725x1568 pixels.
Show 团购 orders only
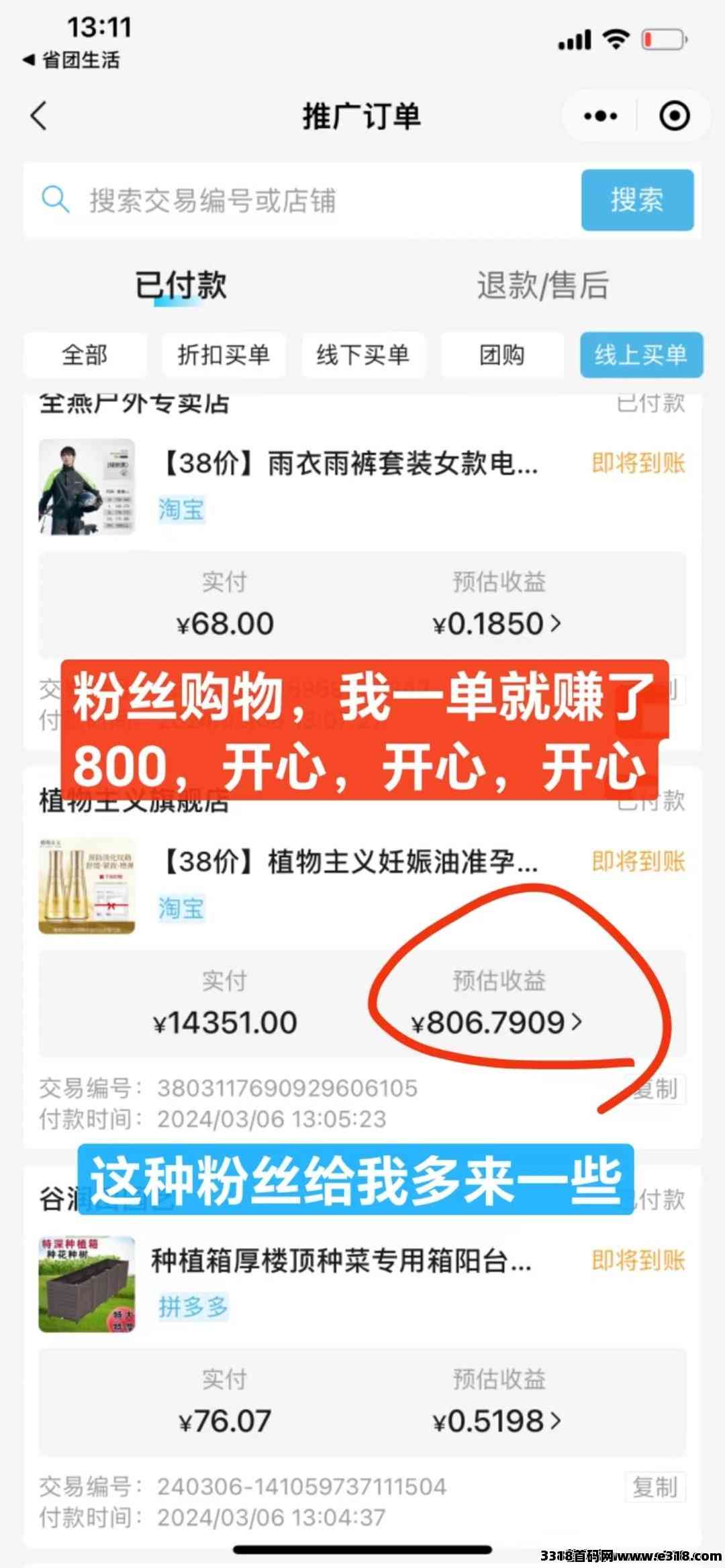pyautogui.click(x=501, y=355)
